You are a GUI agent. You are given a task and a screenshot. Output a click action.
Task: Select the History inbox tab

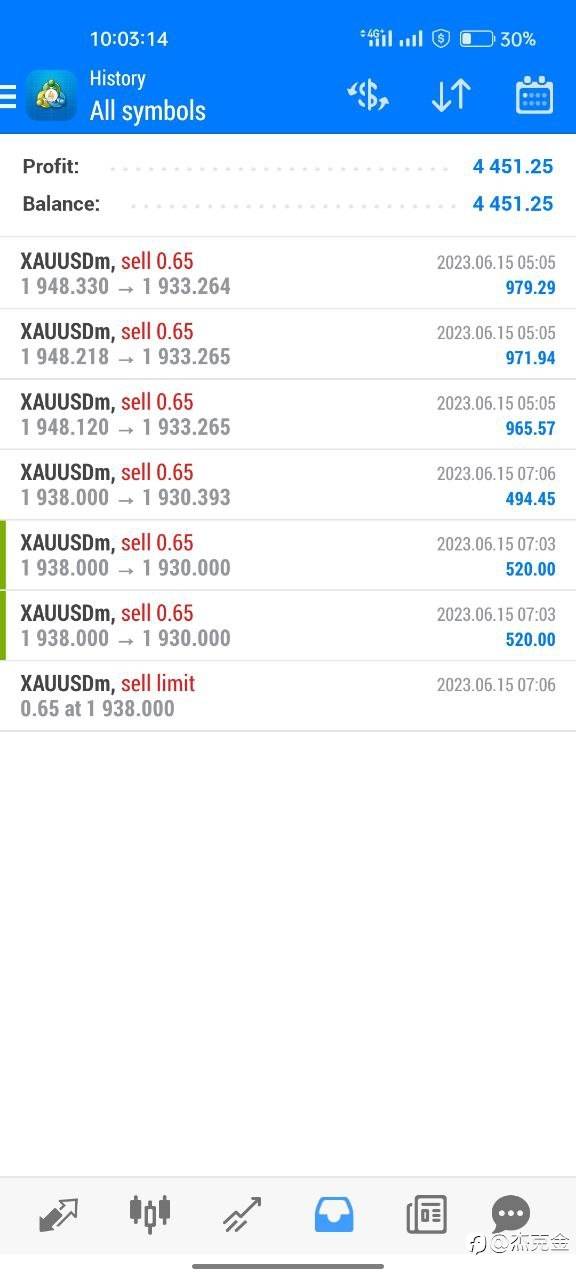334,1215
